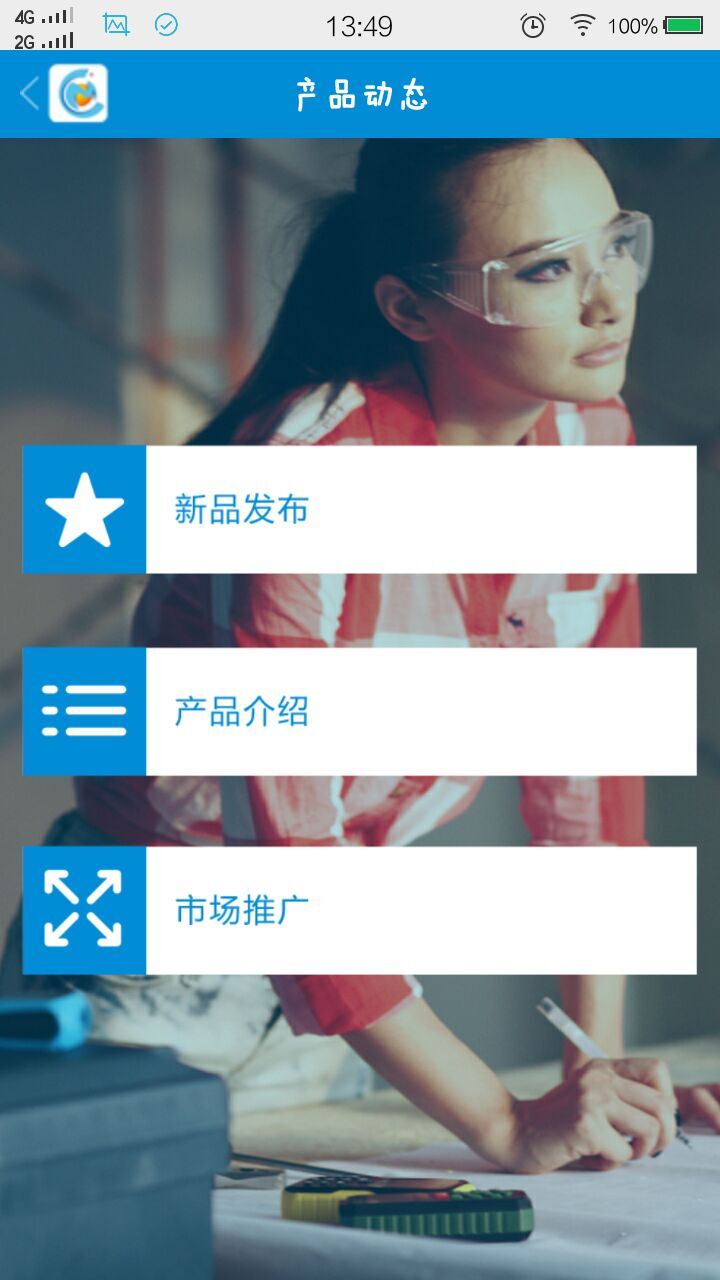Select the 产品动态 page title
The width and height of the screenshot is (720, 1280).
(x=360, y=95)
